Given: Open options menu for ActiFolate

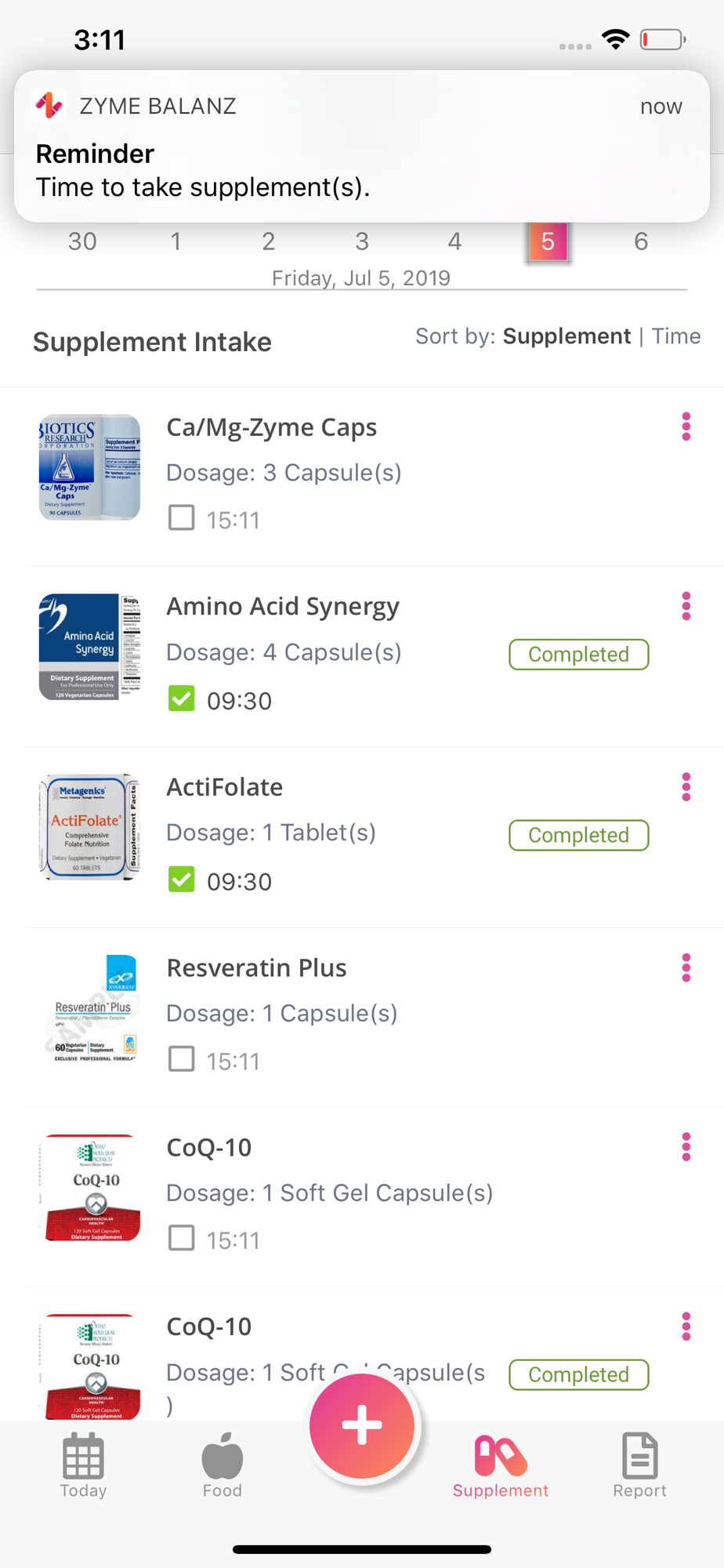Looking at the screenshot, I should (x=686, y=787).
